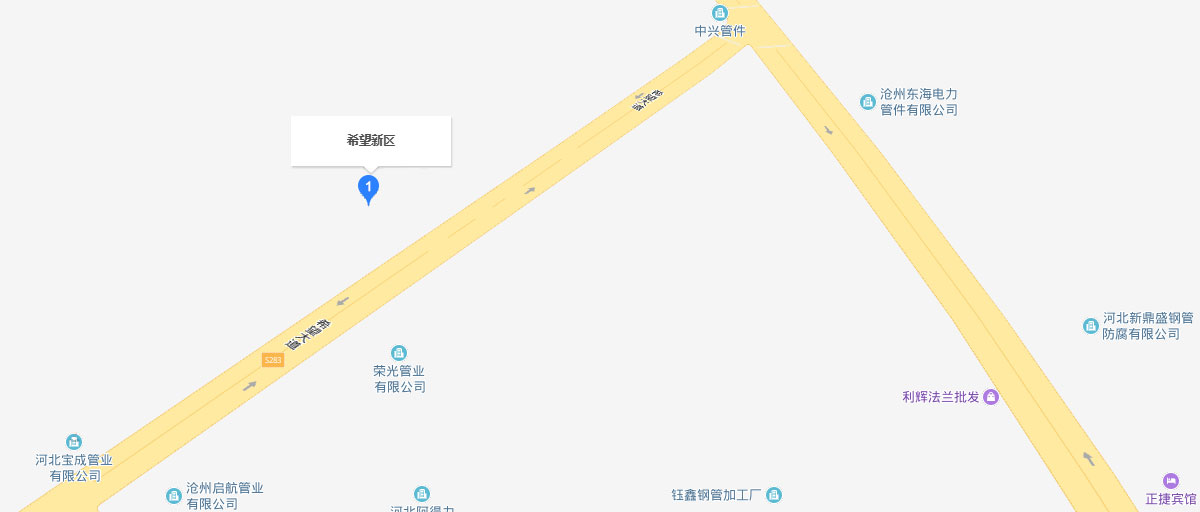Select 沧州东海电力管件有限公司 on the map
Image resolution: width=1200 pixels, height=512 pixels.
point(868,101)
